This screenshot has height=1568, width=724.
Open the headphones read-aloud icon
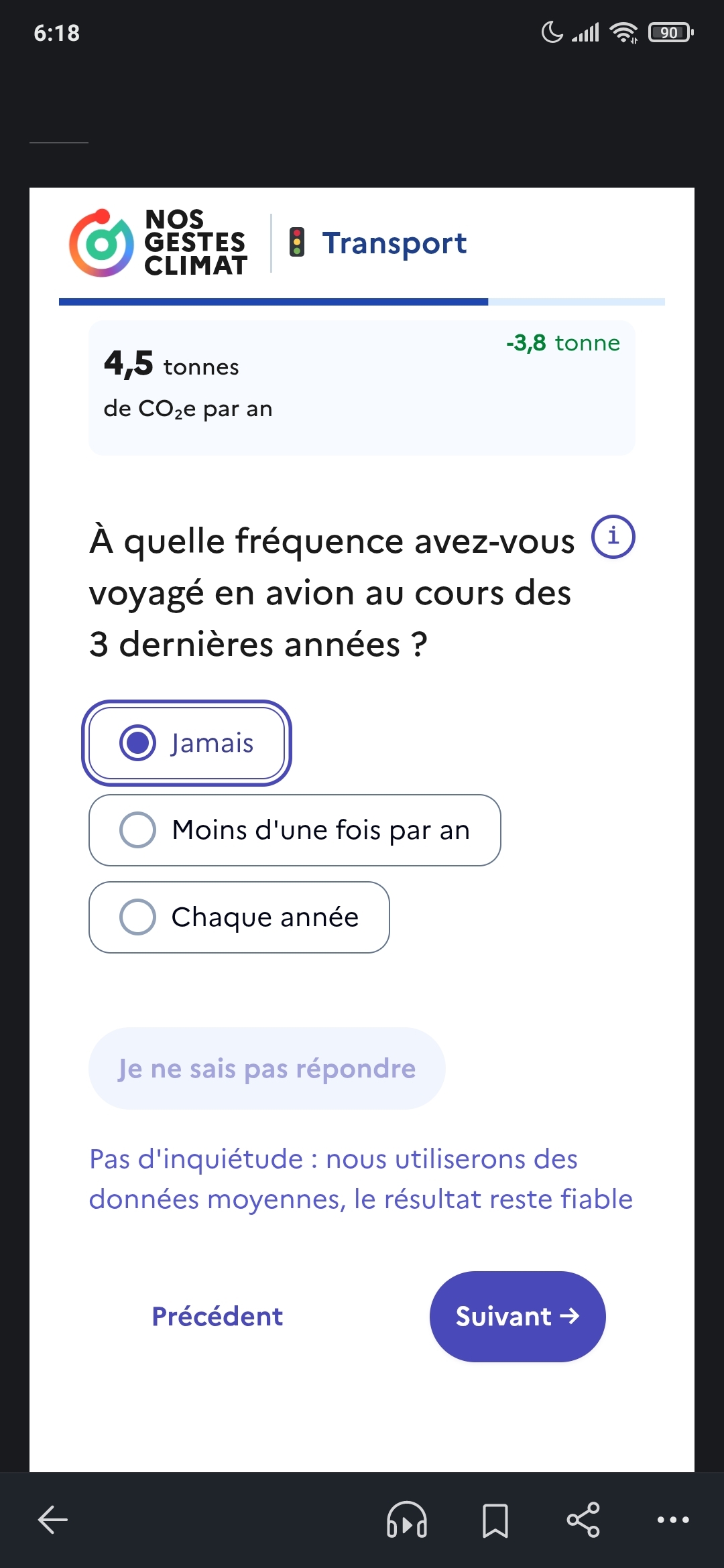[x=407, y=1520]
